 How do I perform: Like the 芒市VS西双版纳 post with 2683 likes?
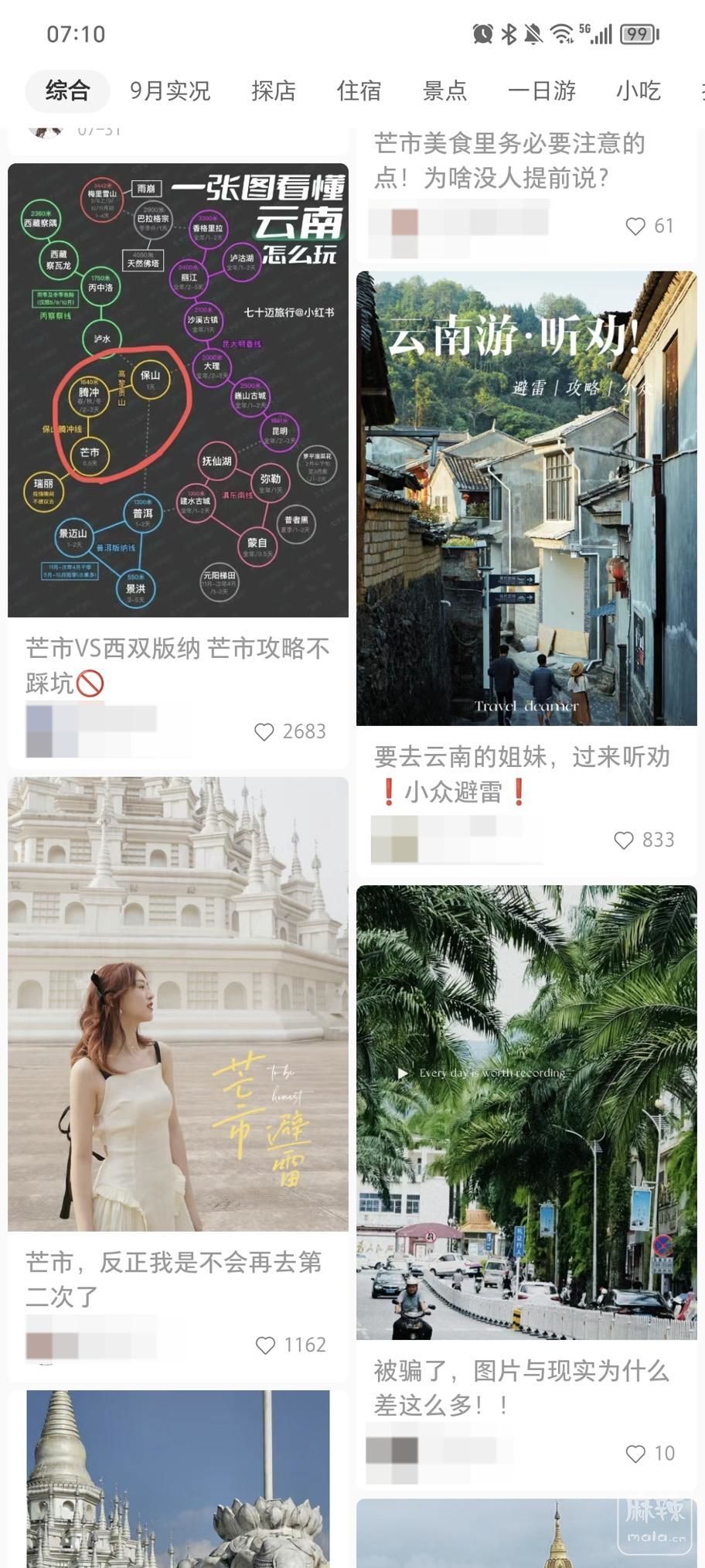pyautogui.click(x=264, y=731)
